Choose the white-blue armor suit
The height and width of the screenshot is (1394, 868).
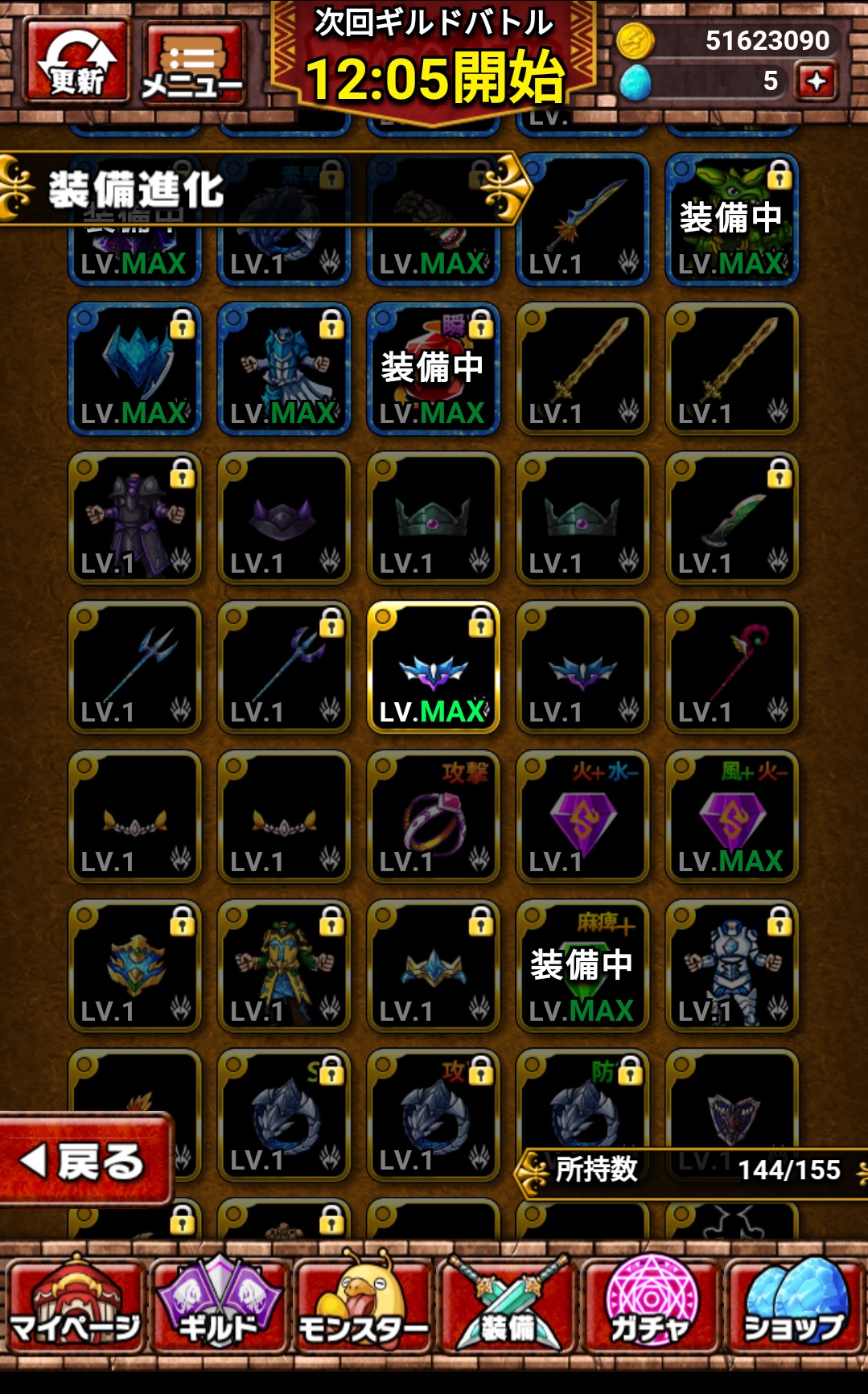tap(732, 966)
